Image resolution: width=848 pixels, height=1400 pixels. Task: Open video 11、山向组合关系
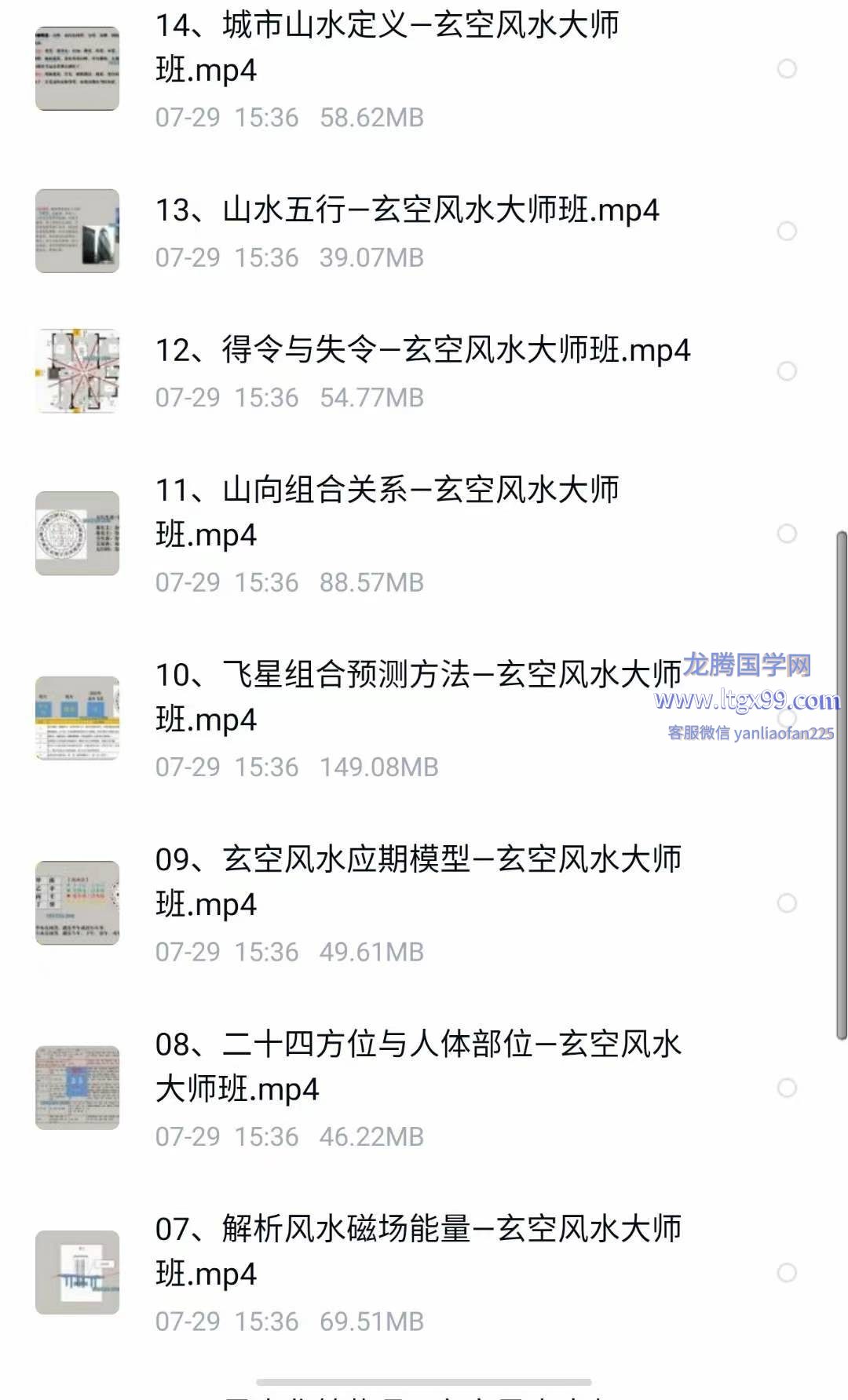[x=386, y=512]
